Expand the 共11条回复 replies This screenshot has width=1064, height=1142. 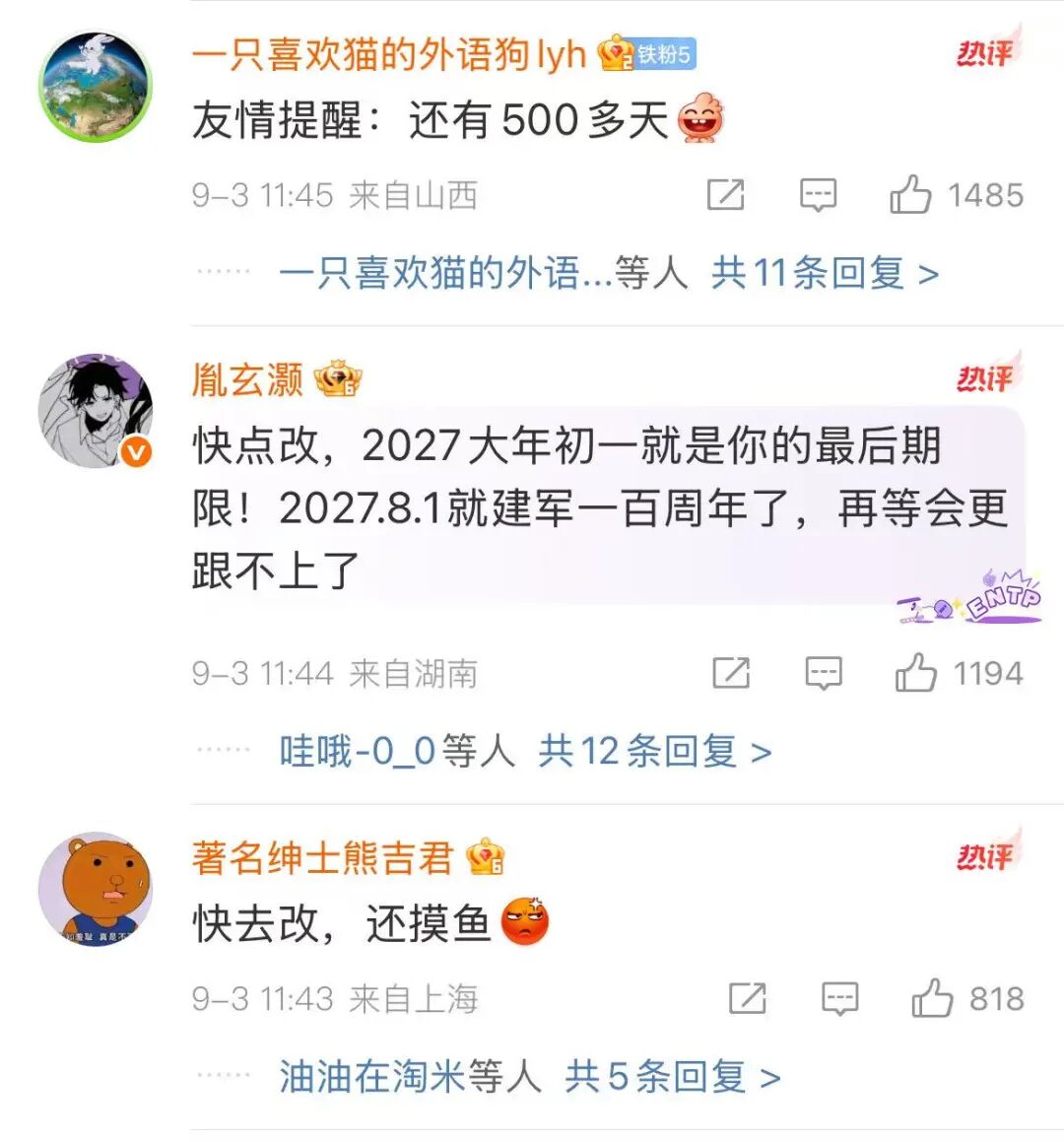(824, 273)
